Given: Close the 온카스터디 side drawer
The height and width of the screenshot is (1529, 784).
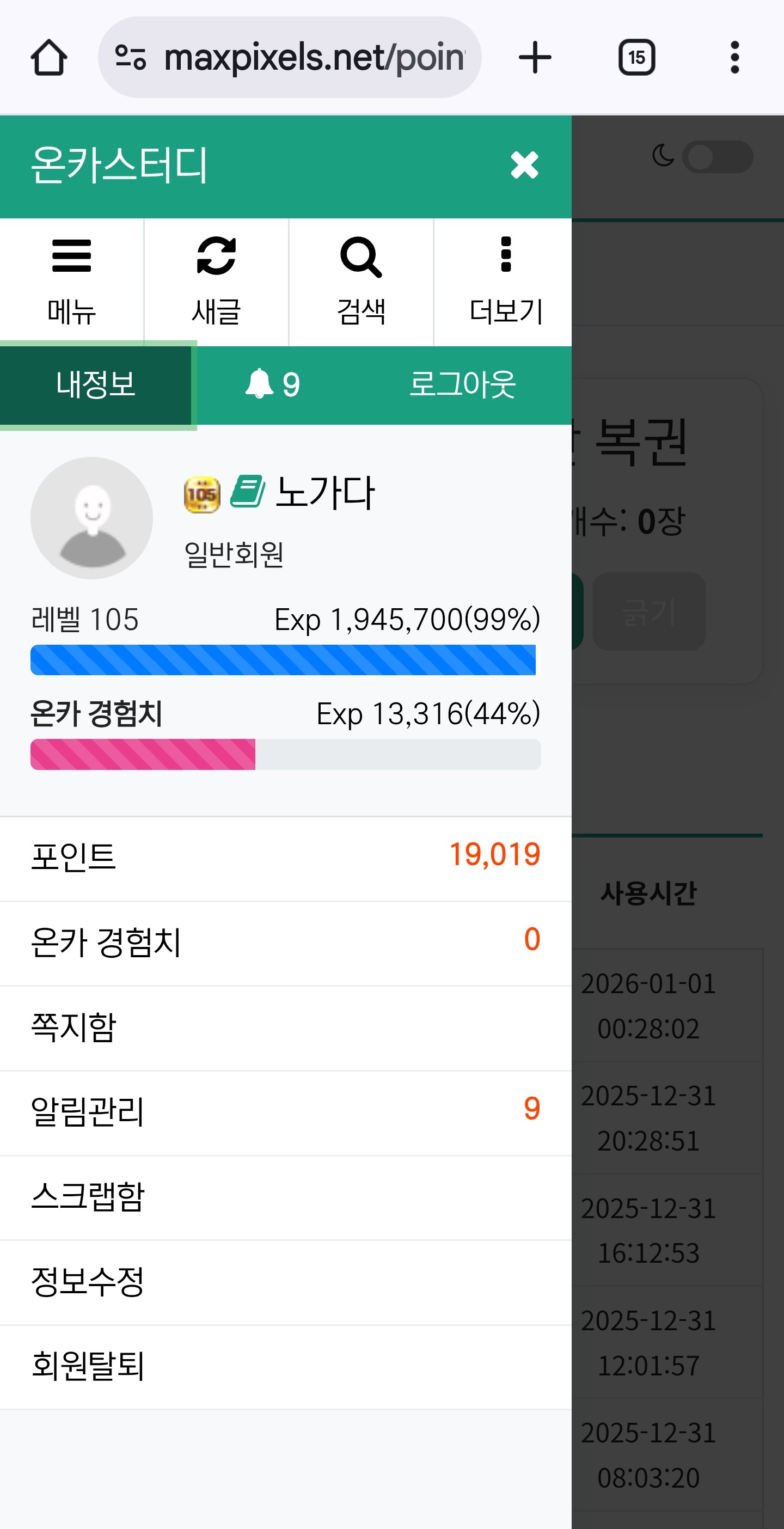Looking at the screenshot, I should click(524, 165).
